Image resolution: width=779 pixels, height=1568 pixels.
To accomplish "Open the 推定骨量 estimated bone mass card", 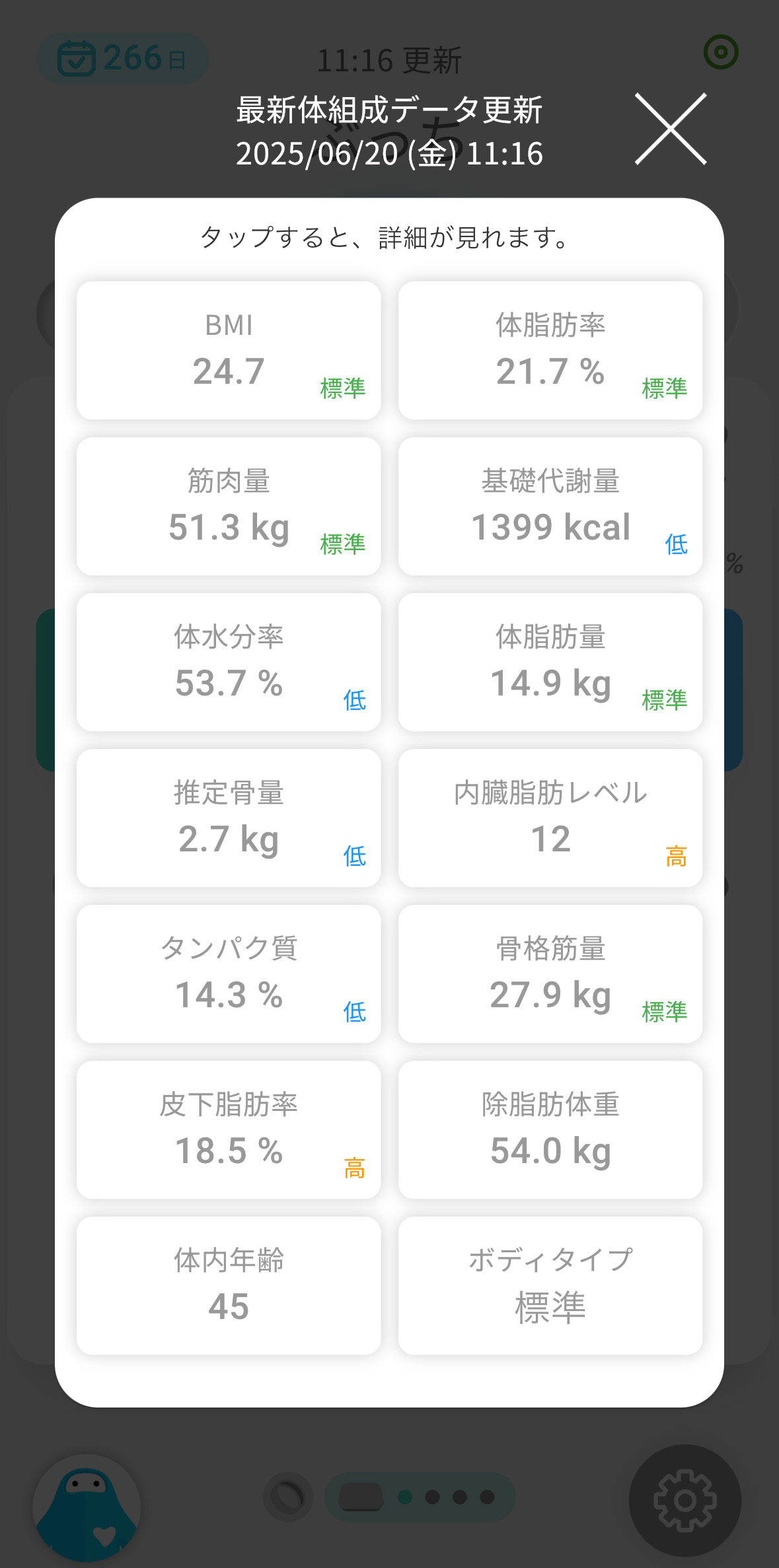I will point(229,818).
